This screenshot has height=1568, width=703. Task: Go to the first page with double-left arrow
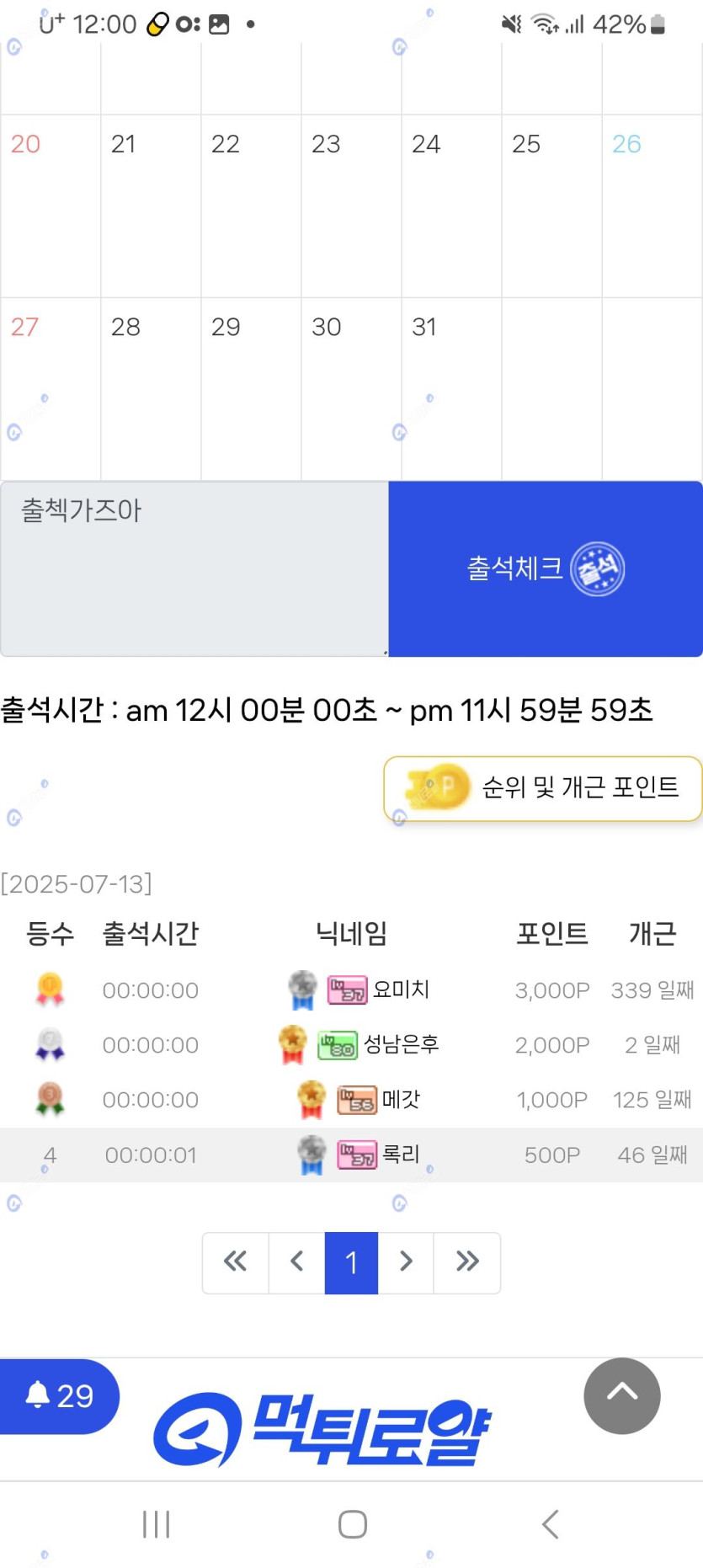[236, 1262]
